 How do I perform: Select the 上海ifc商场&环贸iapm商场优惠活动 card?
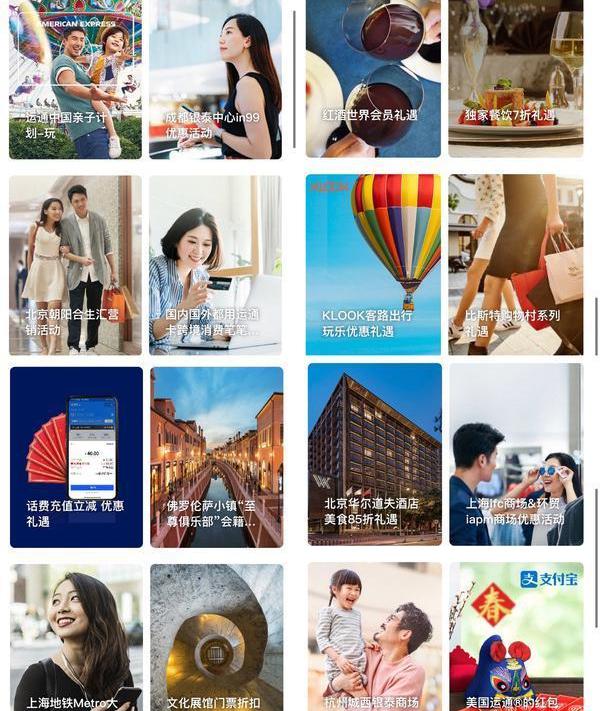pos(516,455)
